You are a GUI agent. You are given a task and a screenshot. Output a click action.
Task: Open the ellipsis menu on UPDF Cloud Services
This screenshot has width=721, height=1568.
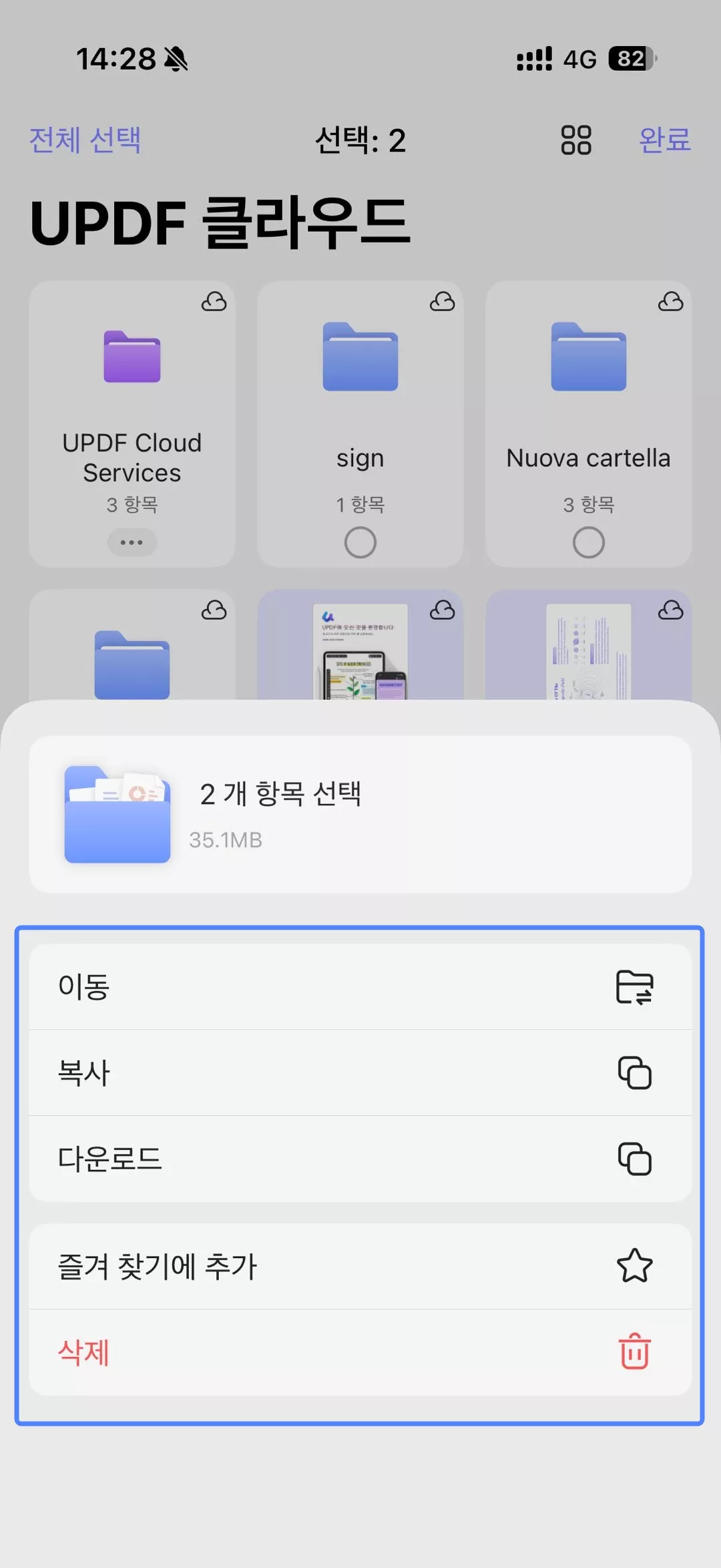[132, 542]
